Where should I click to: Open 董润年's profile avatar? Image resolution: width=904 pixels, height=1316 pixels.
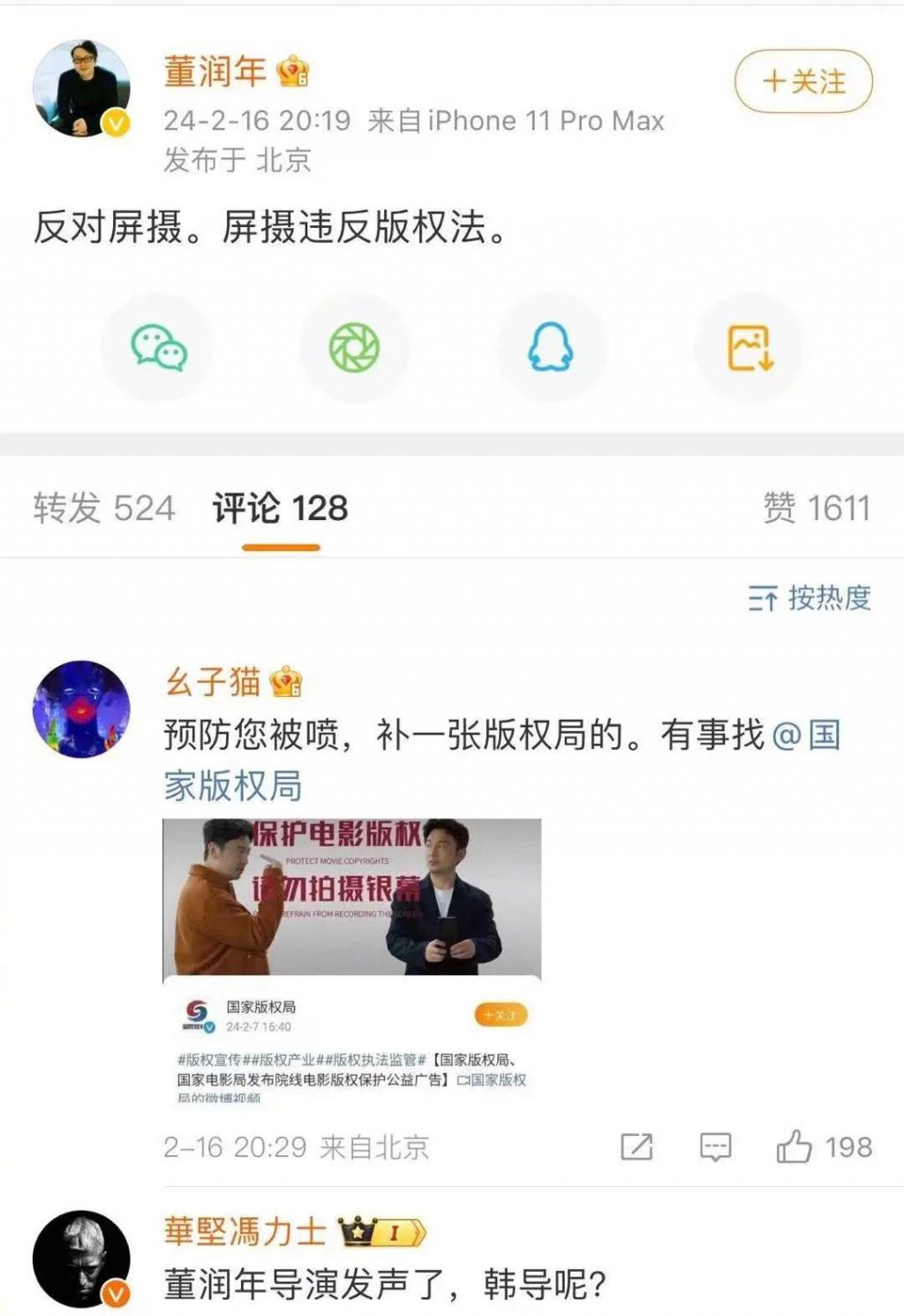click(x=81, y=88)
